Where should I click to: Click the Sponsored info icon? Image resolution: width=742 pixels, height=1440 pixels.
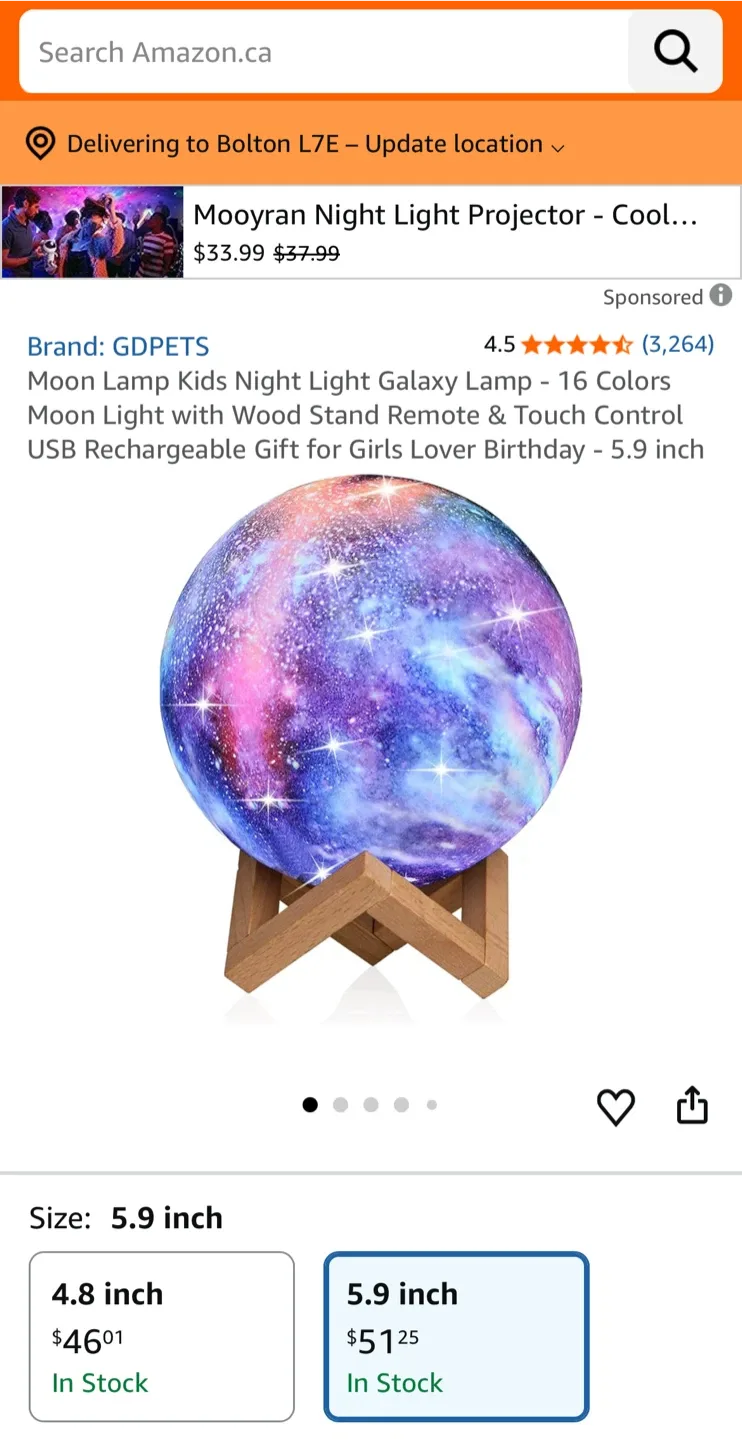click(722, 296)
